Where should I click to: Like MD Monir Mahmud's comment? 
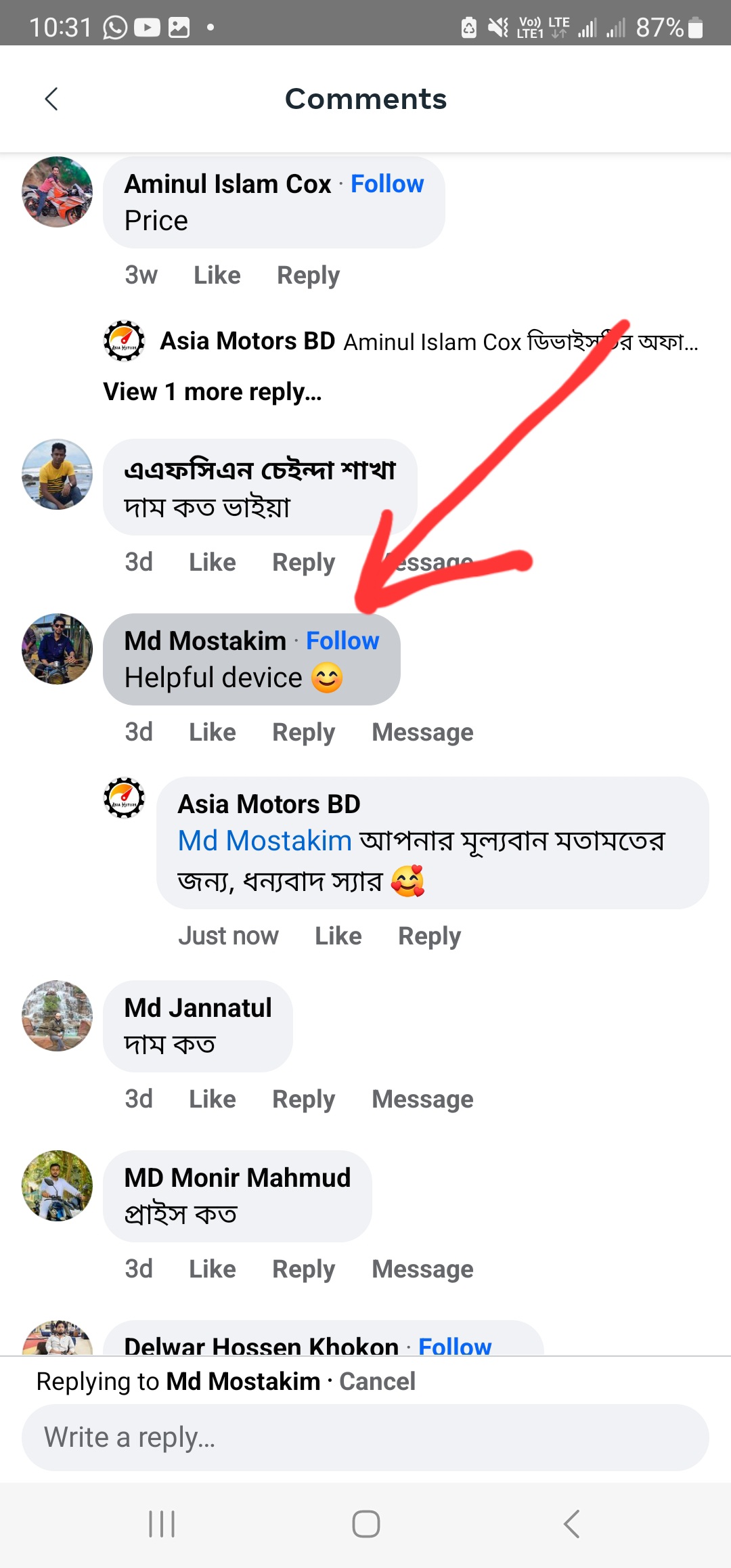coord(212,1269)
